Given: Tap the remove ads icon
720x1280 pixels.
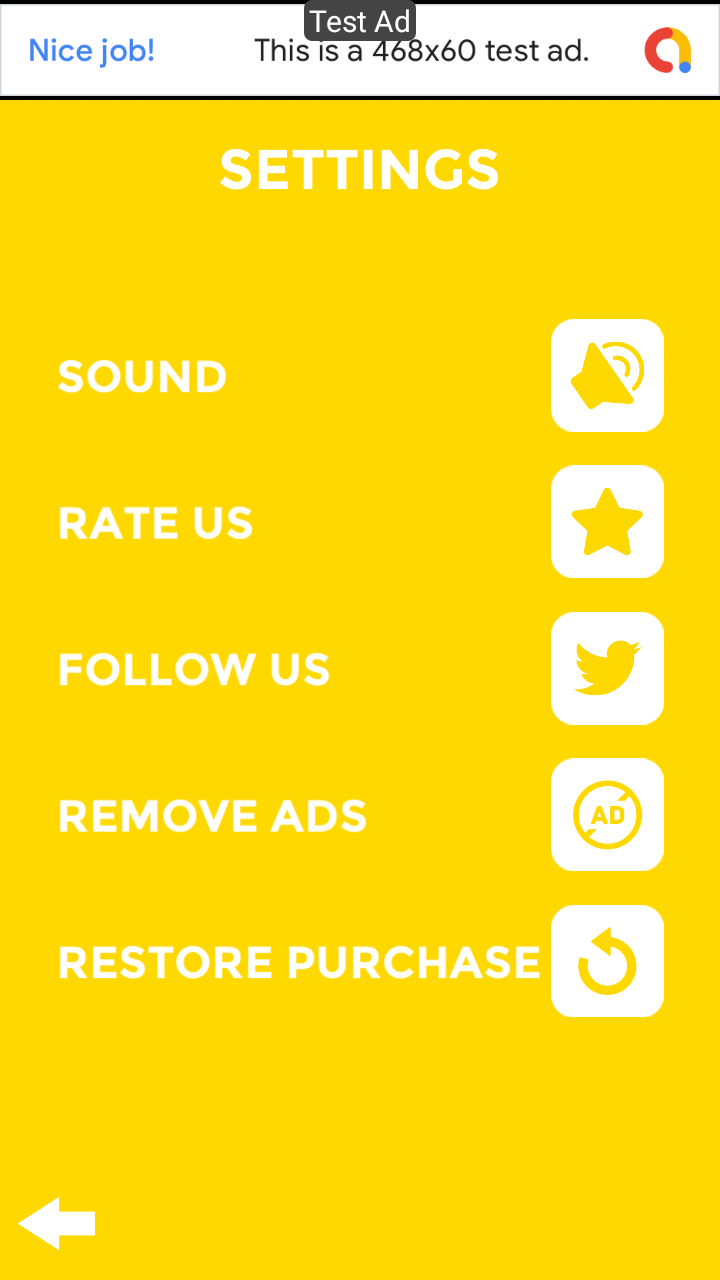Looking at the screenshot, I should click(607, 814).
